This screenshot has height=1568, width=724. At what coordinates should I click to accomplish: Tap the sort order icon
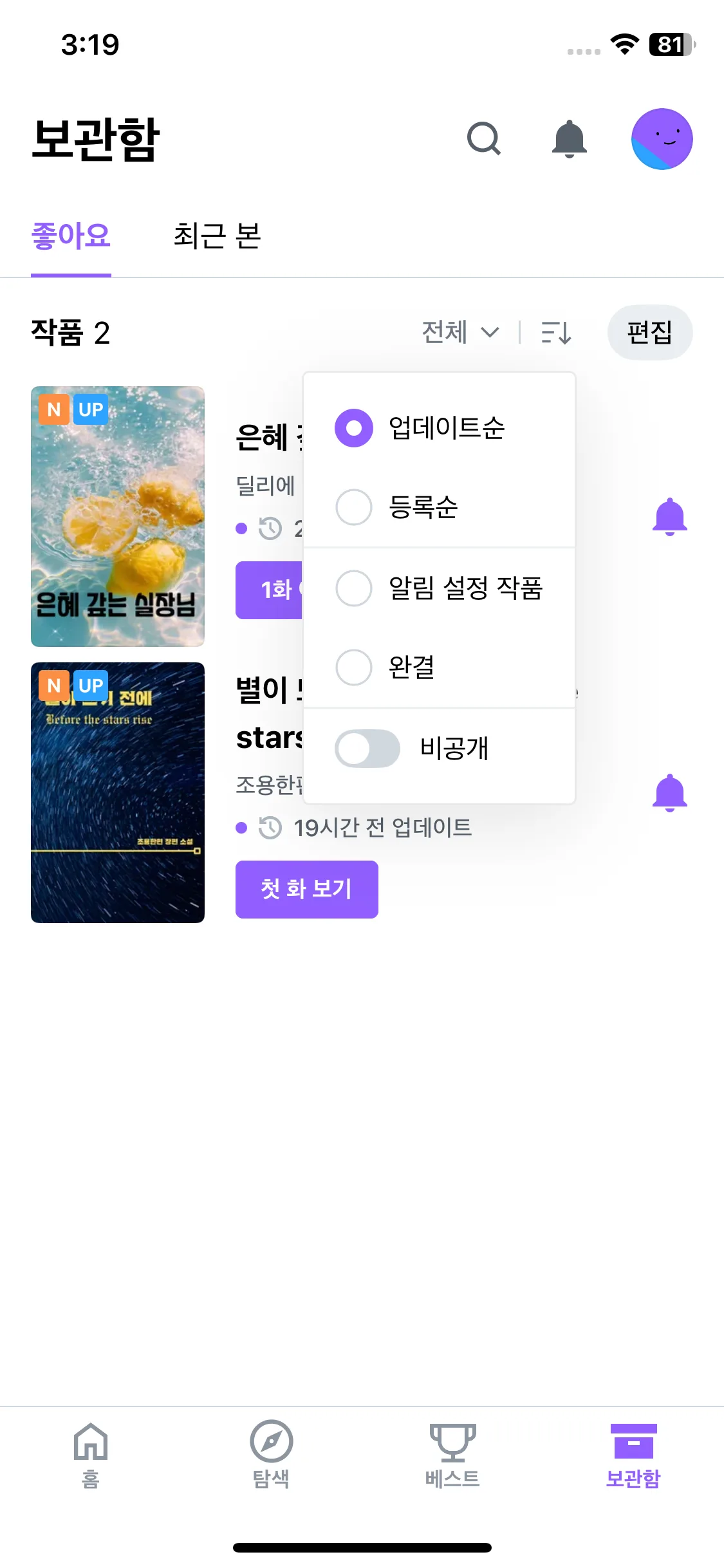(x=556, y=332)
